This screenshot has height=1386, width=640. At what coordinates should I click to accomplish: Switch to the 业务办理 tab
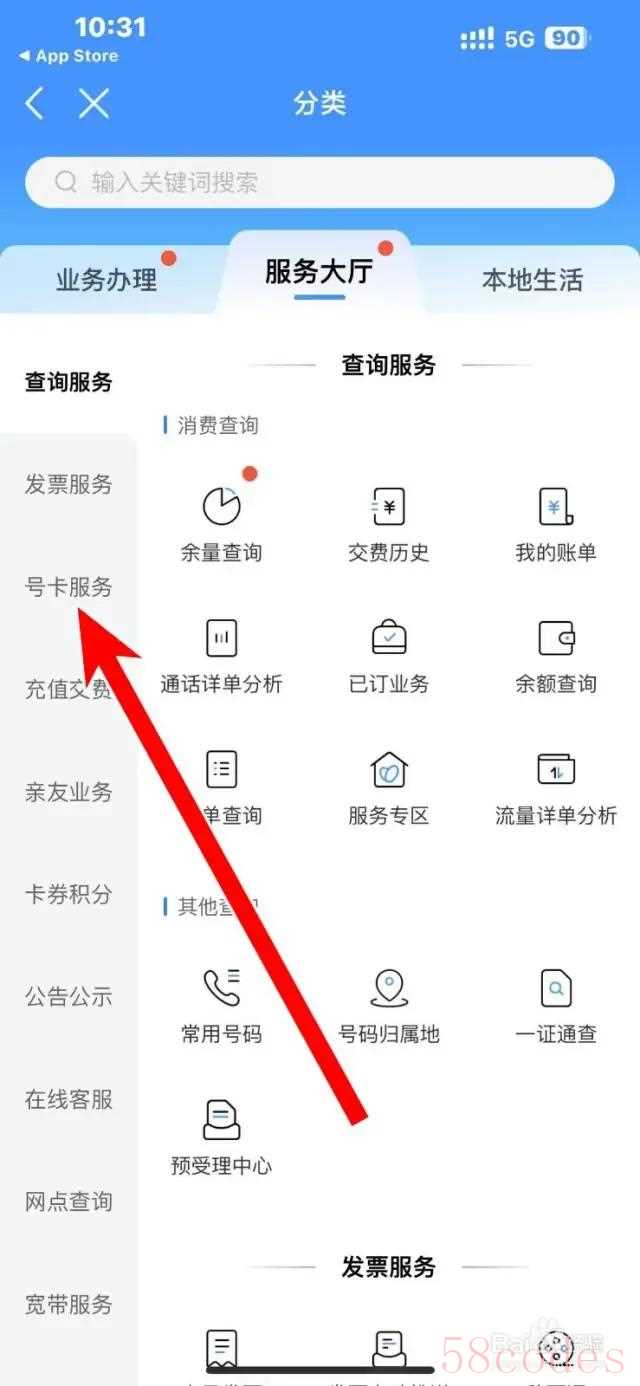107,280
